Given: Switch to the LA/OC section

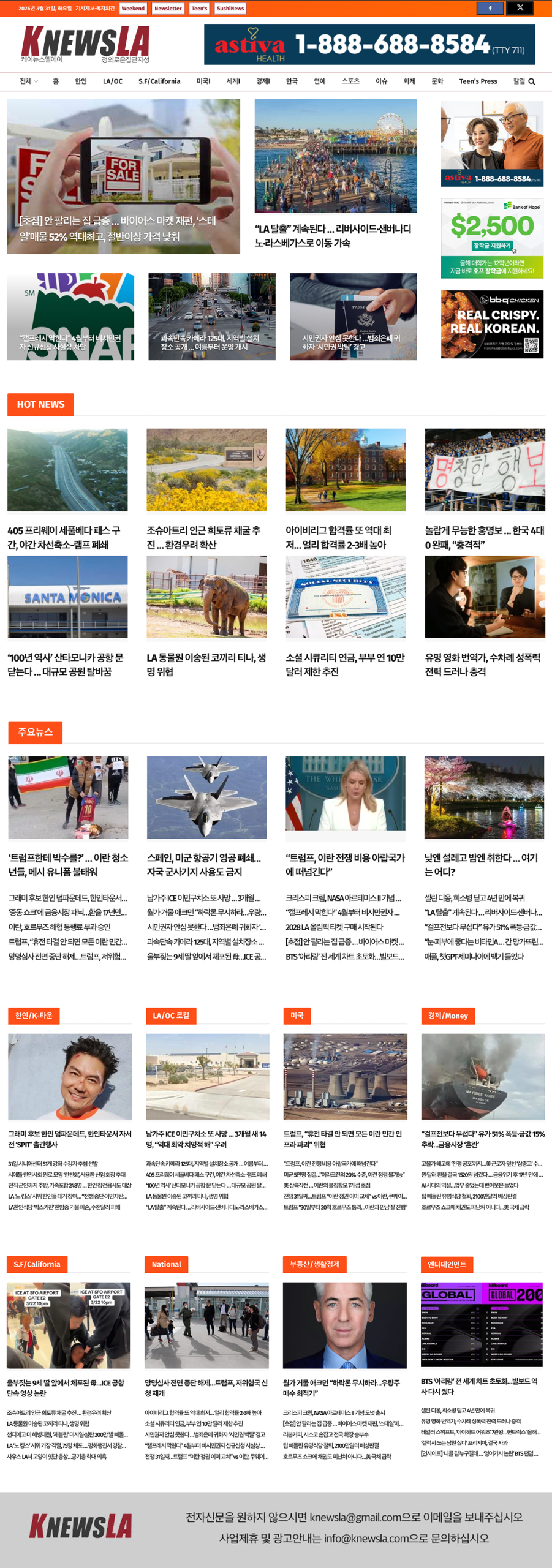Looking at the screenshot, I should (112, 81).
